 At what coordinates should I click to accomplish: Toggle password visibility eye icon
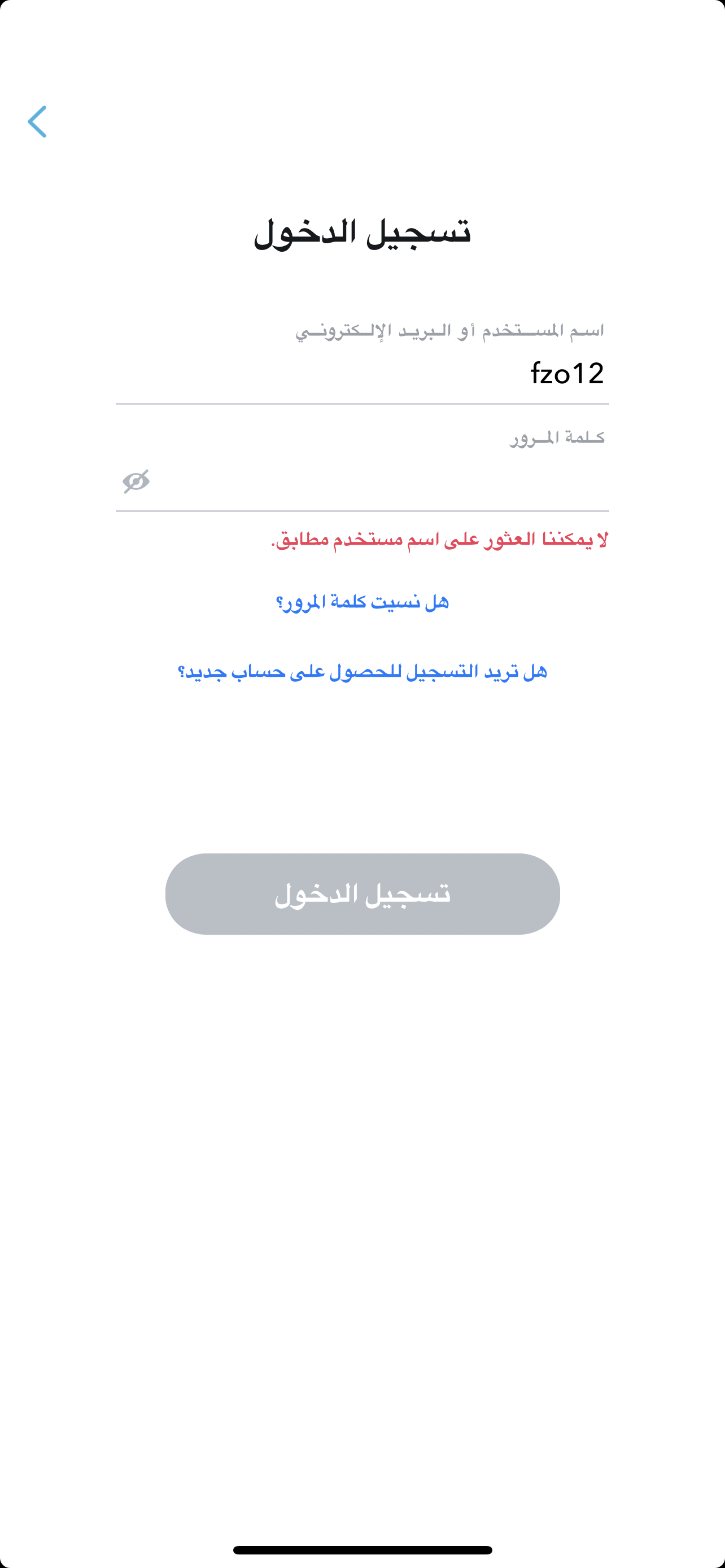pyautogui.click(x=136, y=481)
